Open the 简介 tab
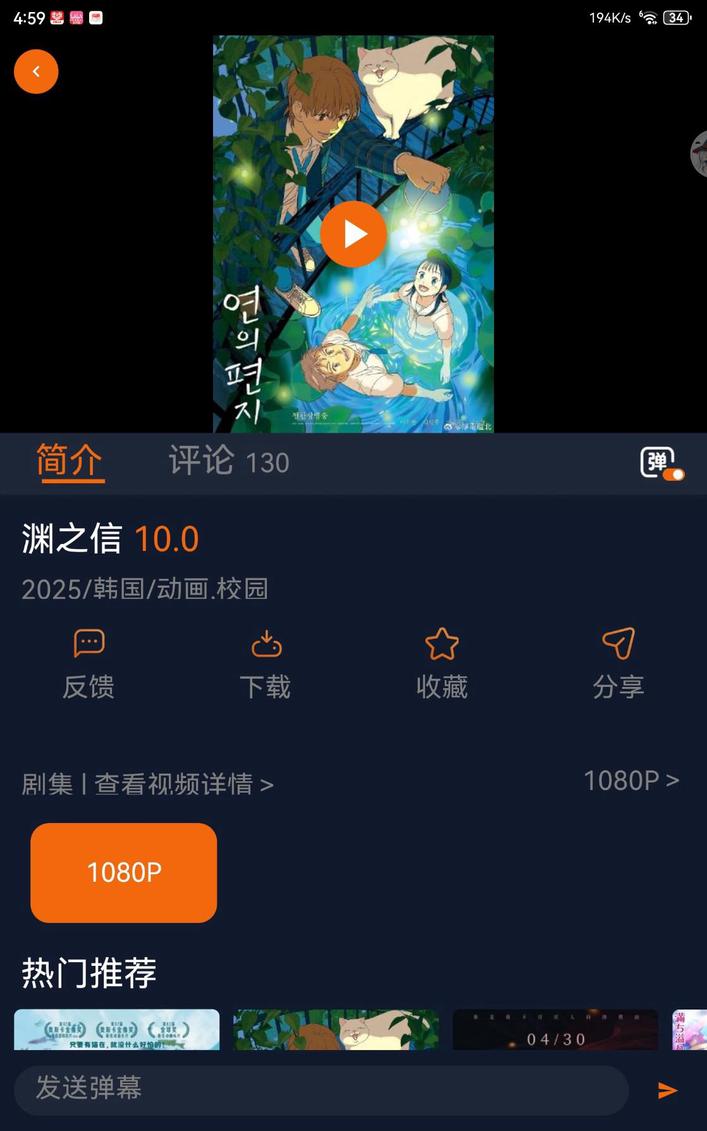 coord(70,461)
